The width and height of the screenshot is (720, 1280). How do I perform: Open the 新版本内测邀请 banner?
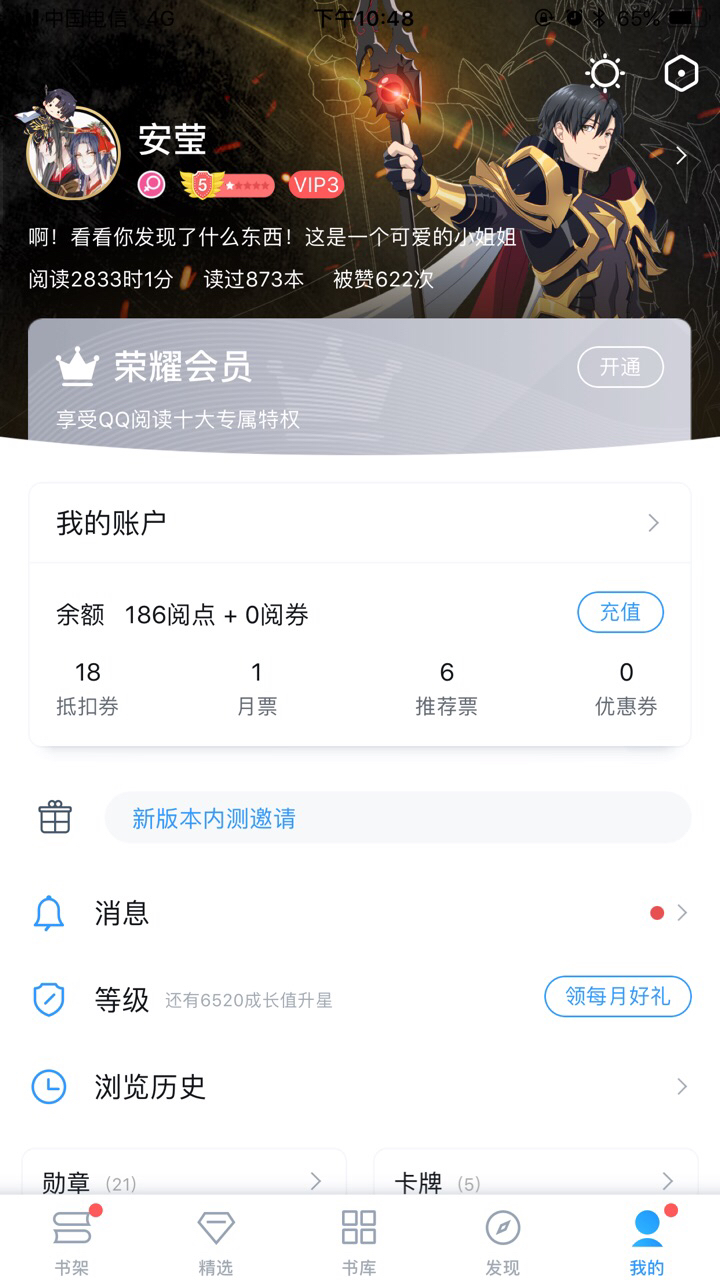(x=398, y=818)
